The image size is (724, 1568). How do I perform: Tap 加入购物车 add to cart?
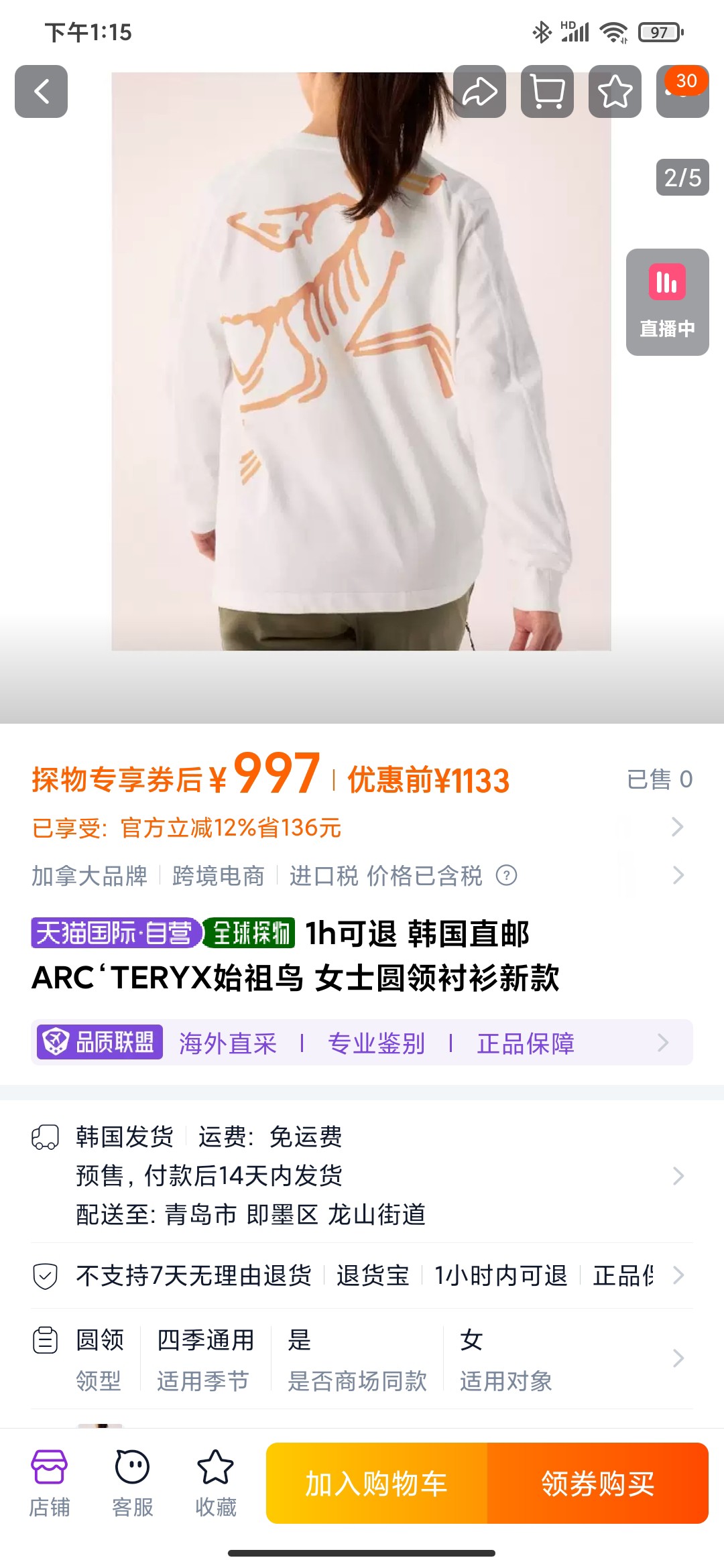pyautogui.click(x=377, y=1484)
